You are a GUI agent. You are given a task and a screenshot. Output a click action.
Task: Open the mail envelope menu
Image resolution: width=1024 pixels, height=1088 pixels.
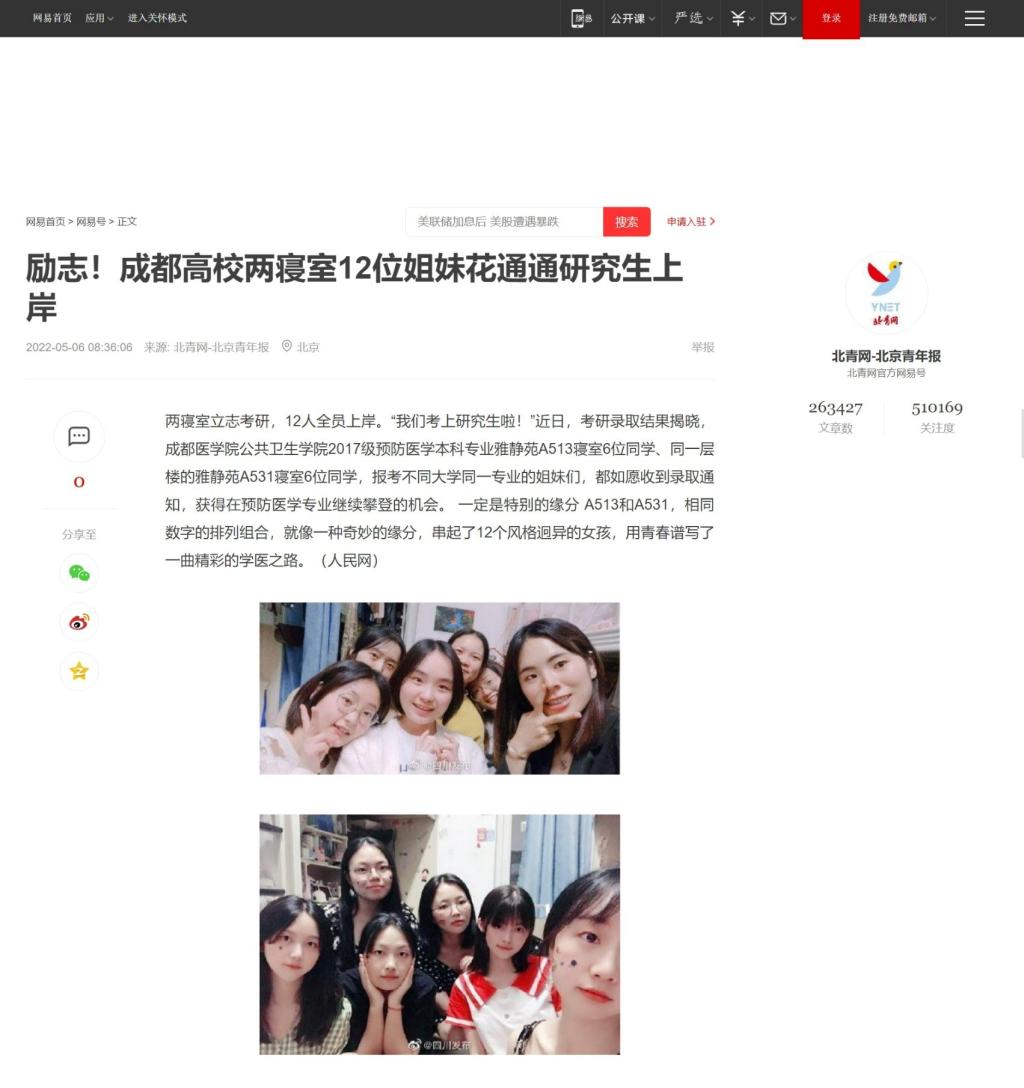pyautogui.click(x=782, y=18)
